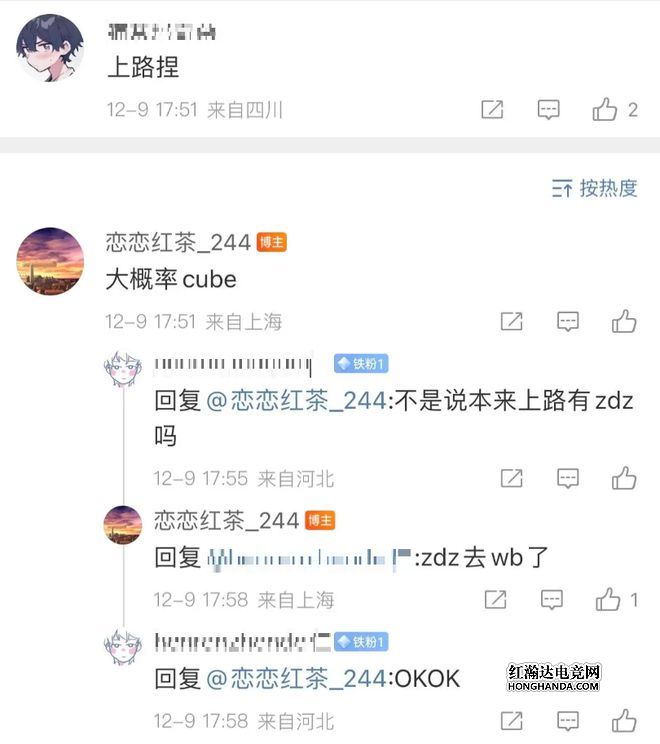The height and width of the screenshot is (744, 660).
Task: Reply to the comment 大概率 cube
Action: pos(568,321)
